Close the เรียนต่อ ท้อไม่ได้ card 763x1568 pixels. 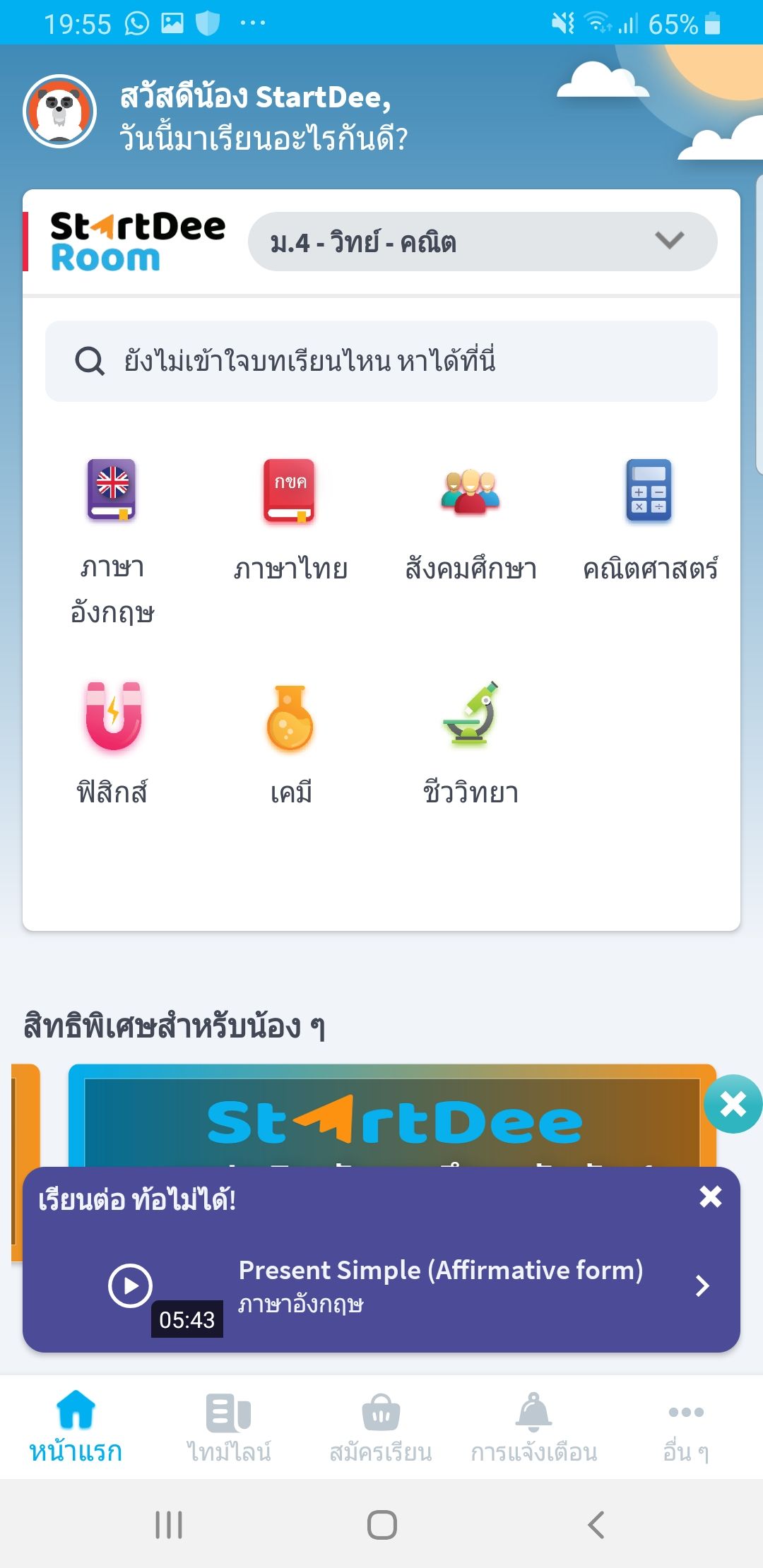tap(710, 1196)
